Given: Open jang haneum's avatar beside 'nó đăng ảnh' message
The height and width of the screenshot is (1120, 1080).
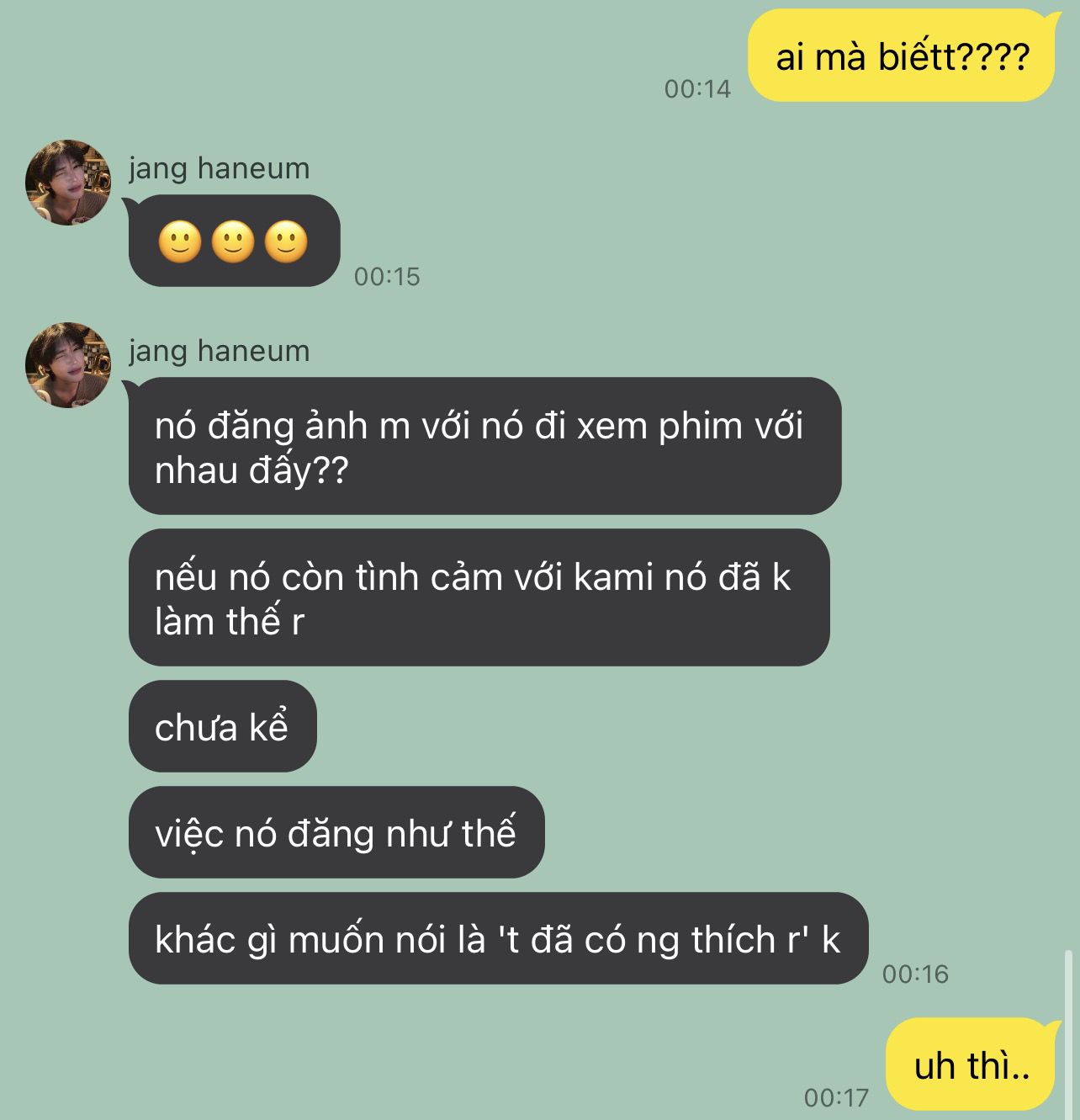Looking at the screenshot, I should pyautogui.click(x=68, y=365).
